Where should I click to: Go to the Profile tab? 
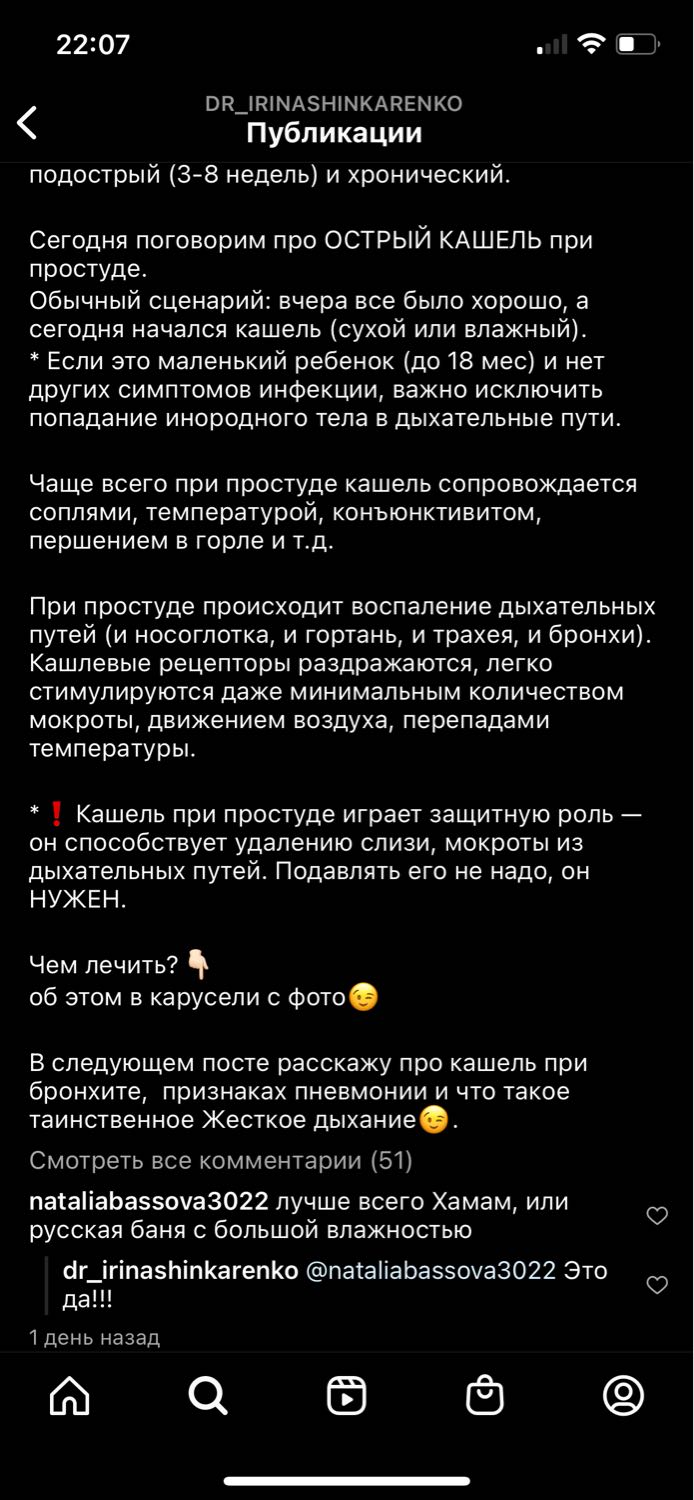pos(623,1395)
